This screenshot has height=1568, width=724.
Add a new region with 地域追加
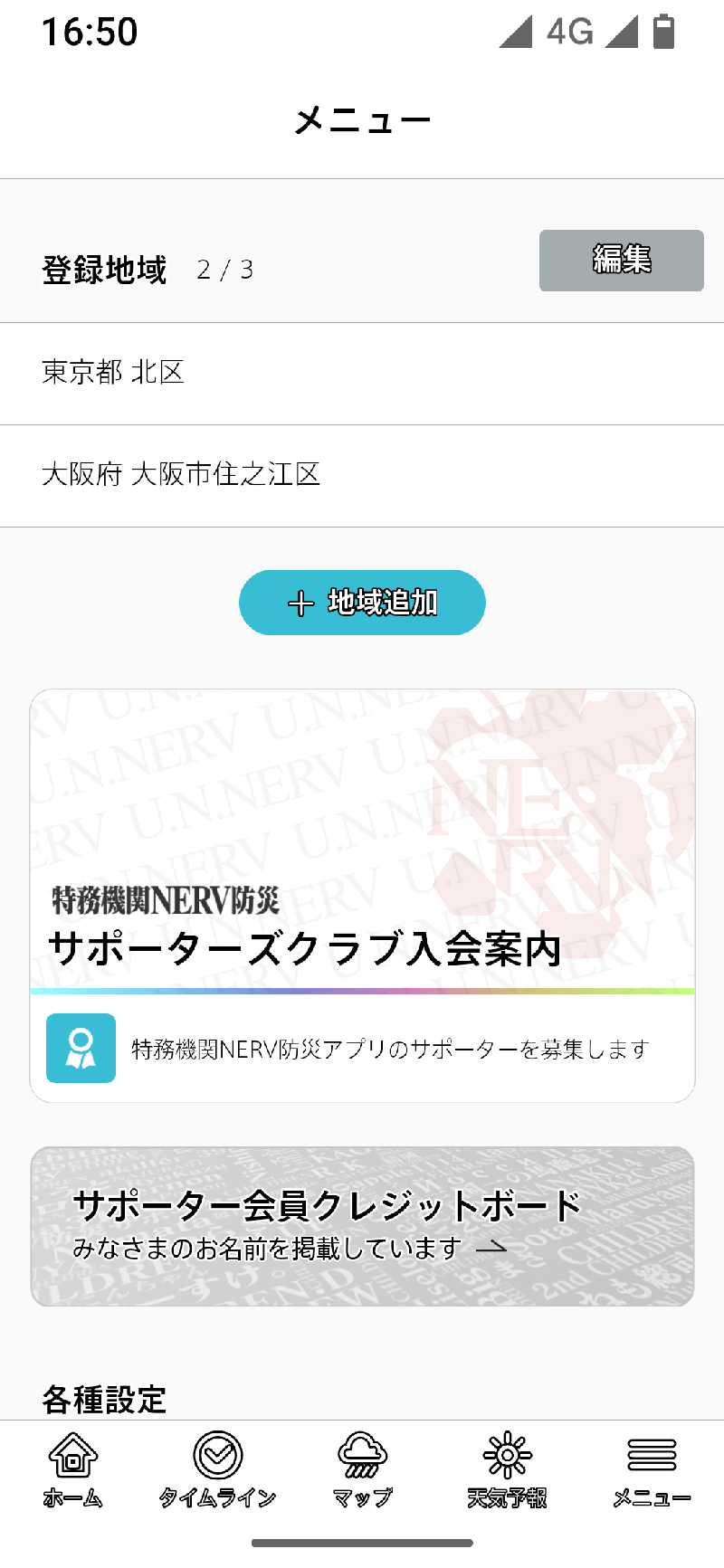click(362, 603)
